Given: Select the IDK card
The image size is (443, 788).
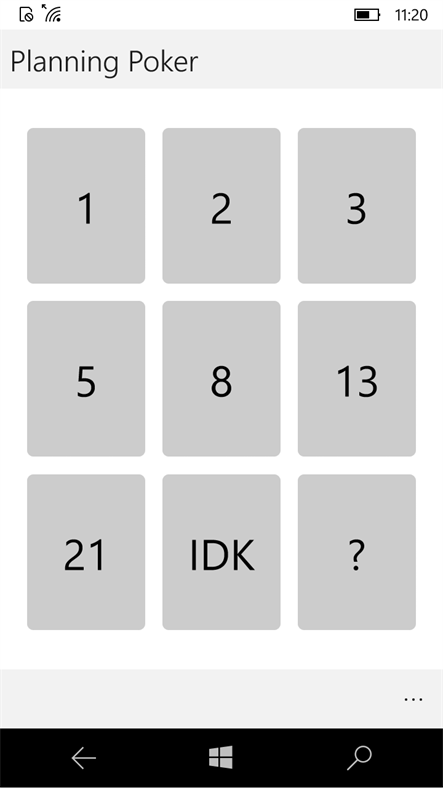Looking at the screenshot, I should click(221, 552).
